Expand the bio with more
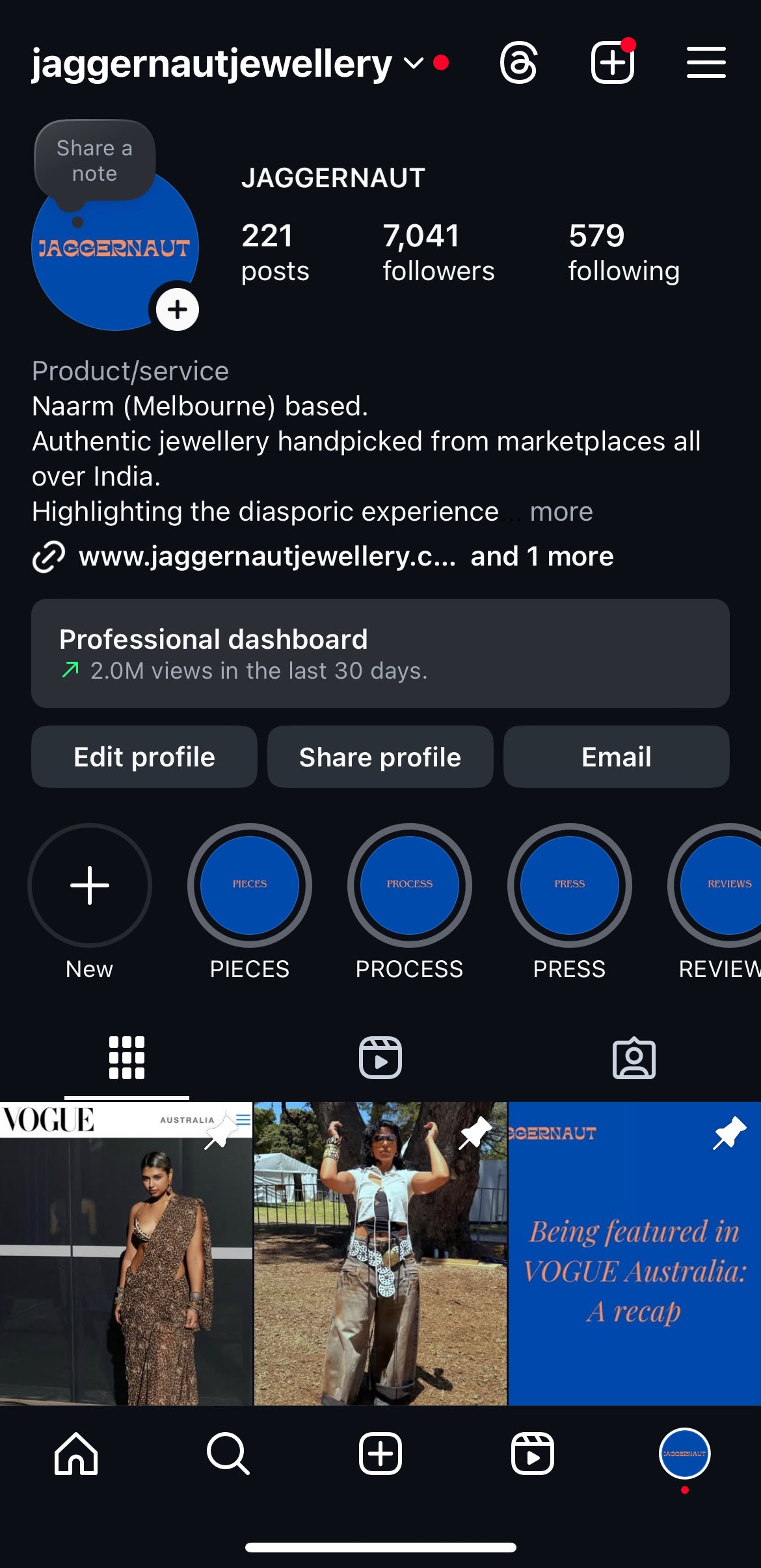Image resolution: width=761 pixels, height=1568 pixels. [561, 512]
